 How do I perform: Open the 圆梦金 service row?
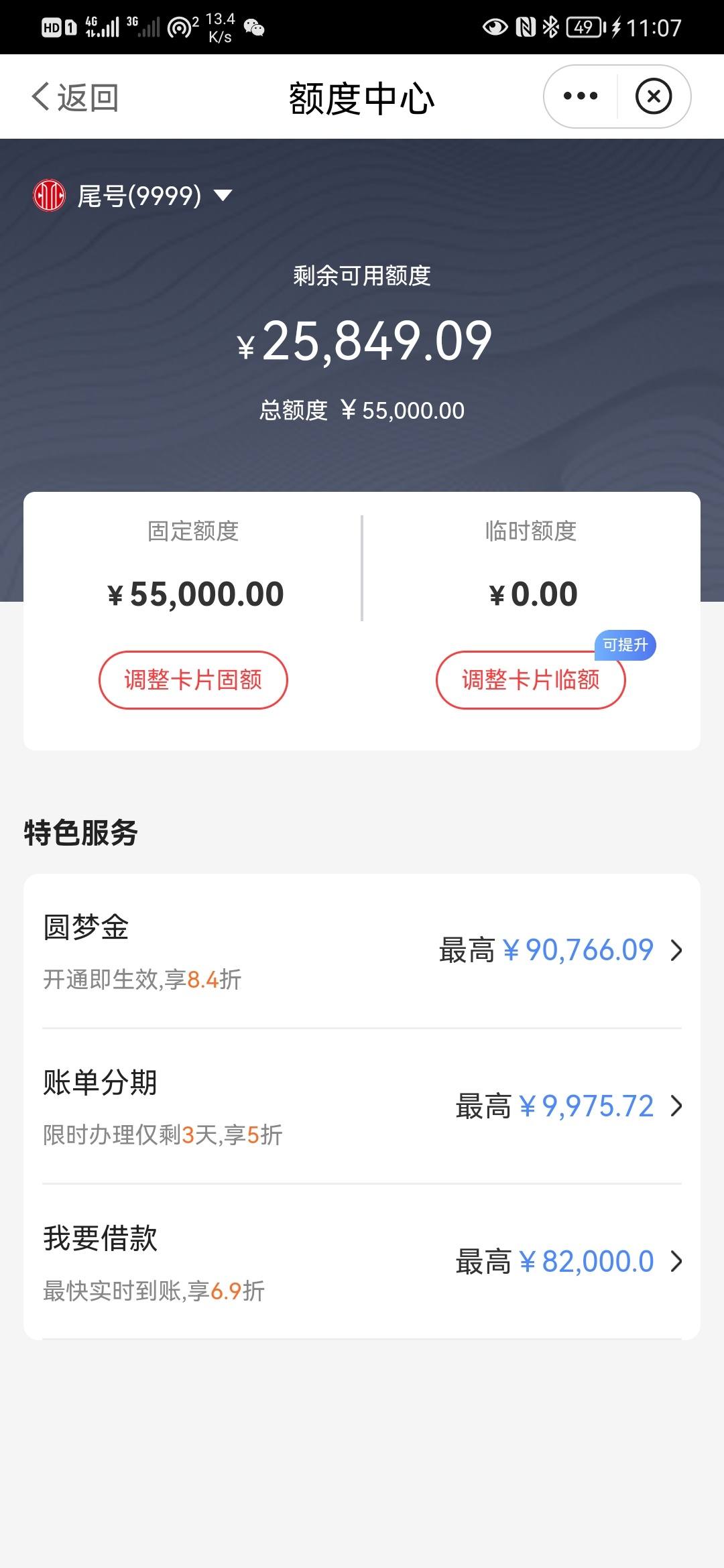coord(362,951)
